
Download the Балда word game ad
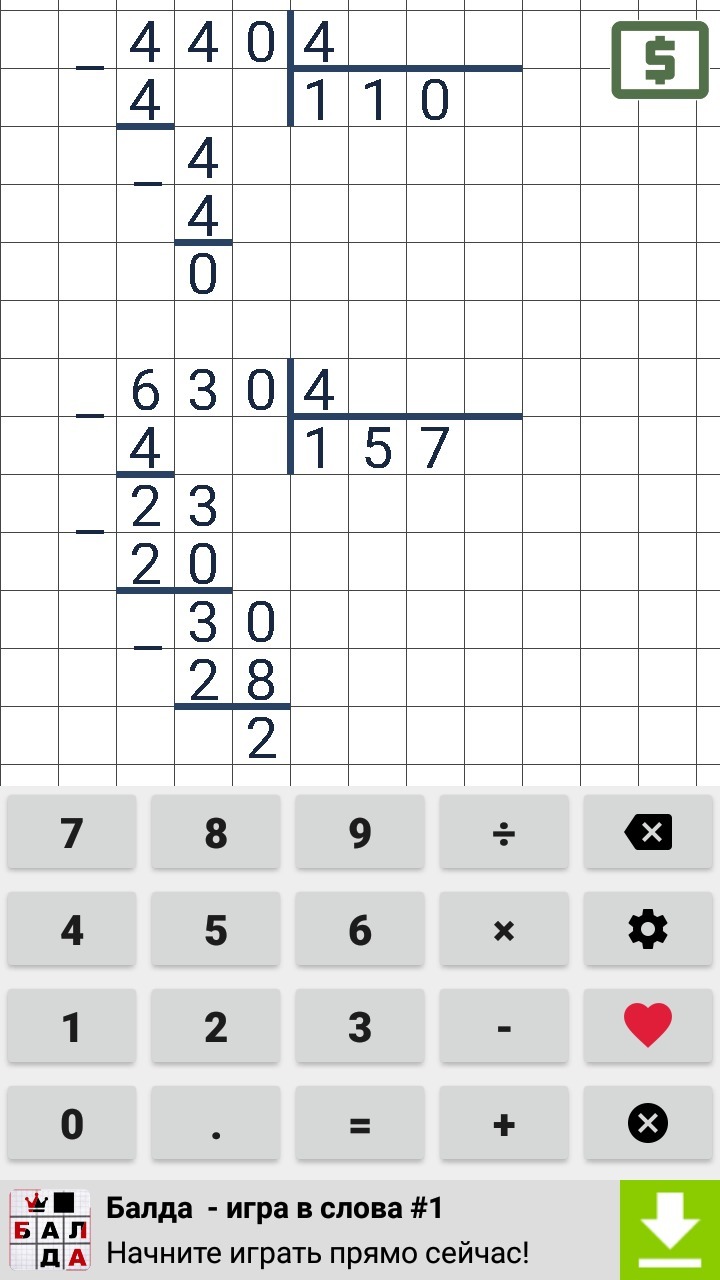tap(670, 1230)
